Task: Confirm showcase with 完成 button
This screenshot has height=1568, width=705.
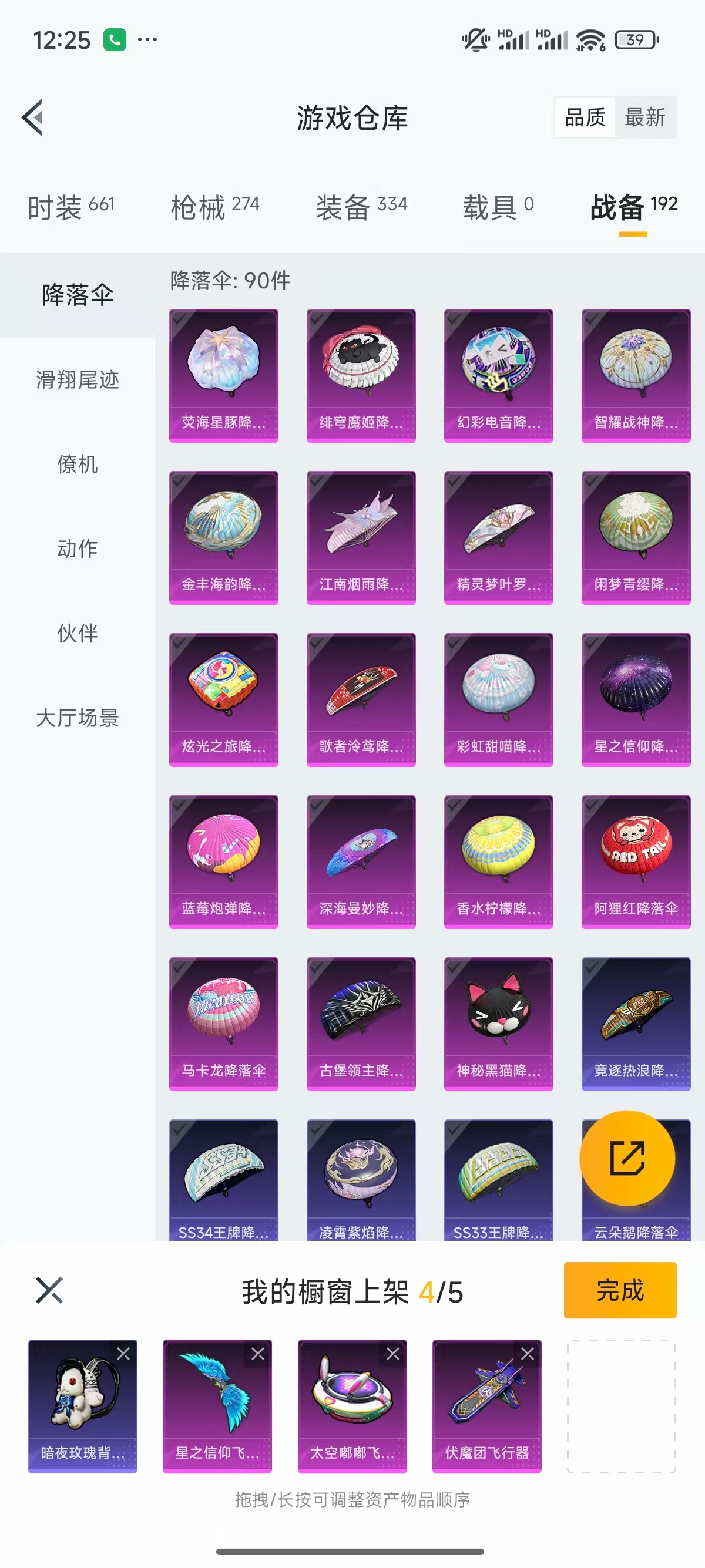Action: (x=619, y=1290)
